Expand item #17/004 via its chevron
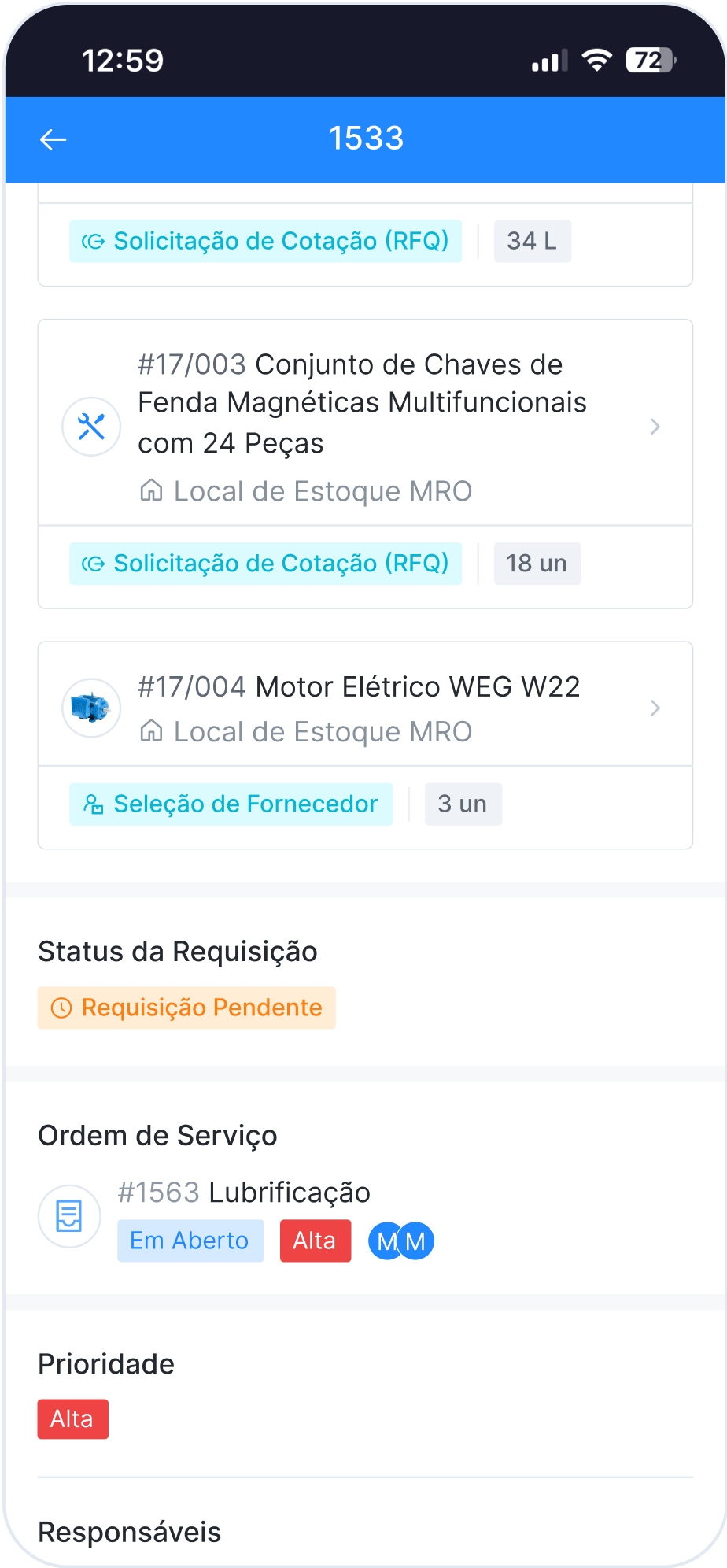The height and width of the screenshot is (1568, 727). [x=655, y=707]
